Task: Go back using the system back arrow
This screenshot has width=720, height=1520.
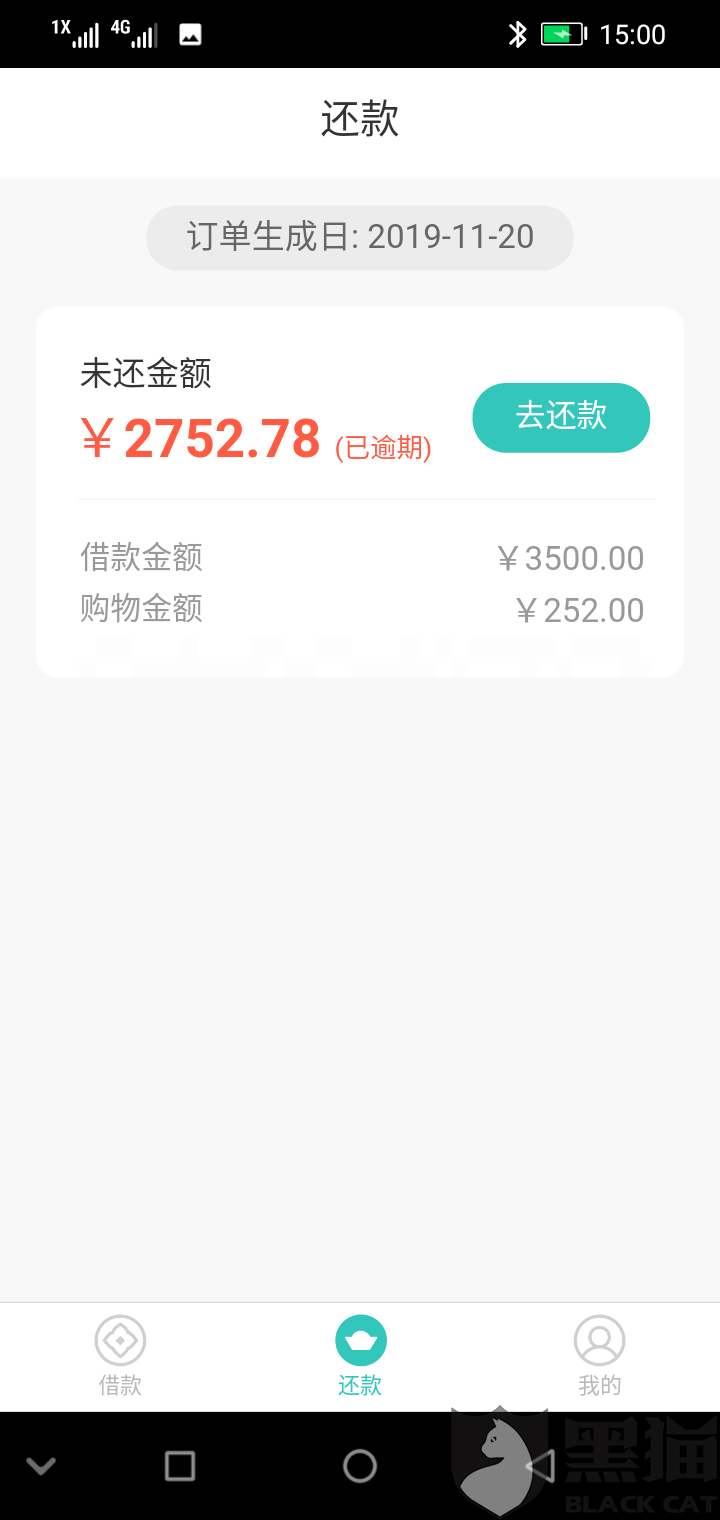Action: (540, 1466)
